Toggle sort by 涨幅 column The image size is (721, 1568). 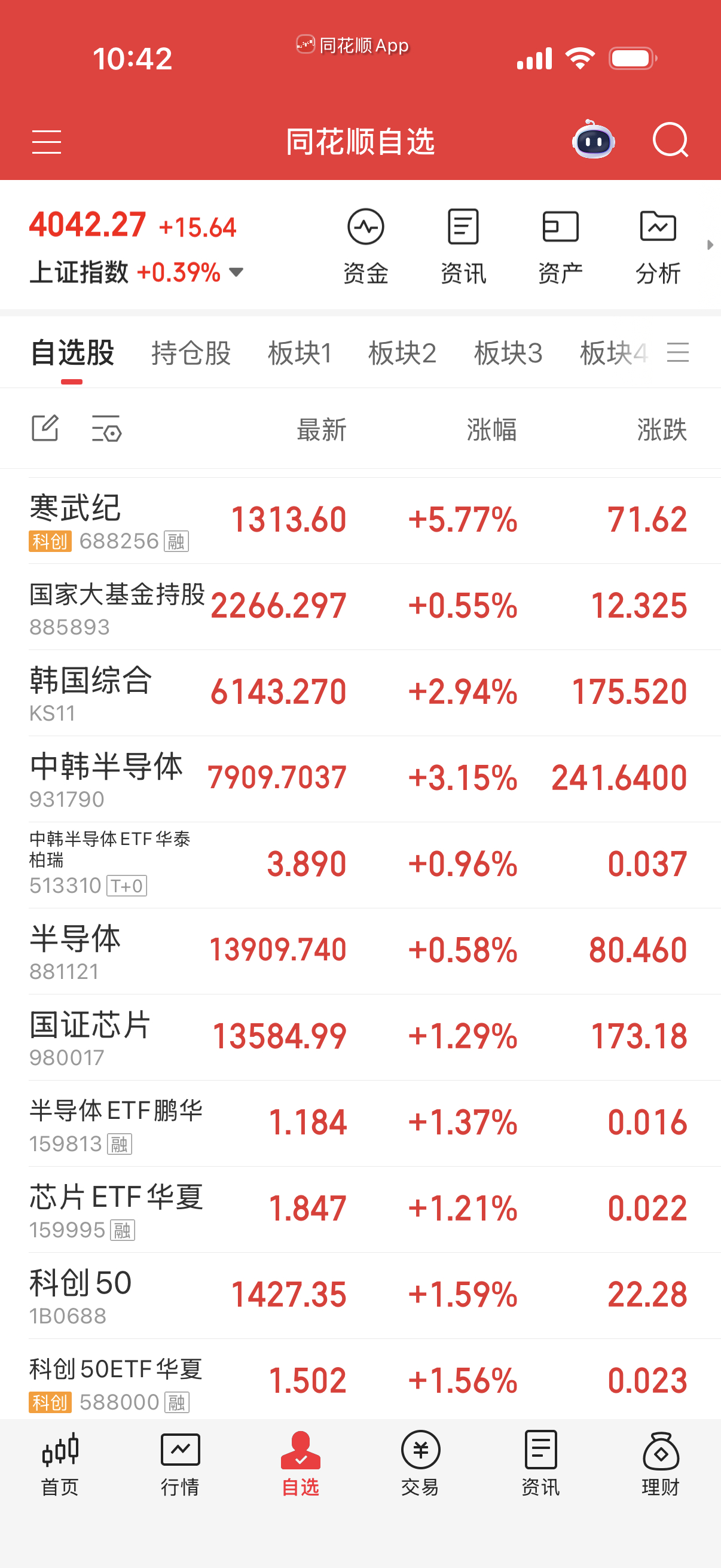point(490,430)
